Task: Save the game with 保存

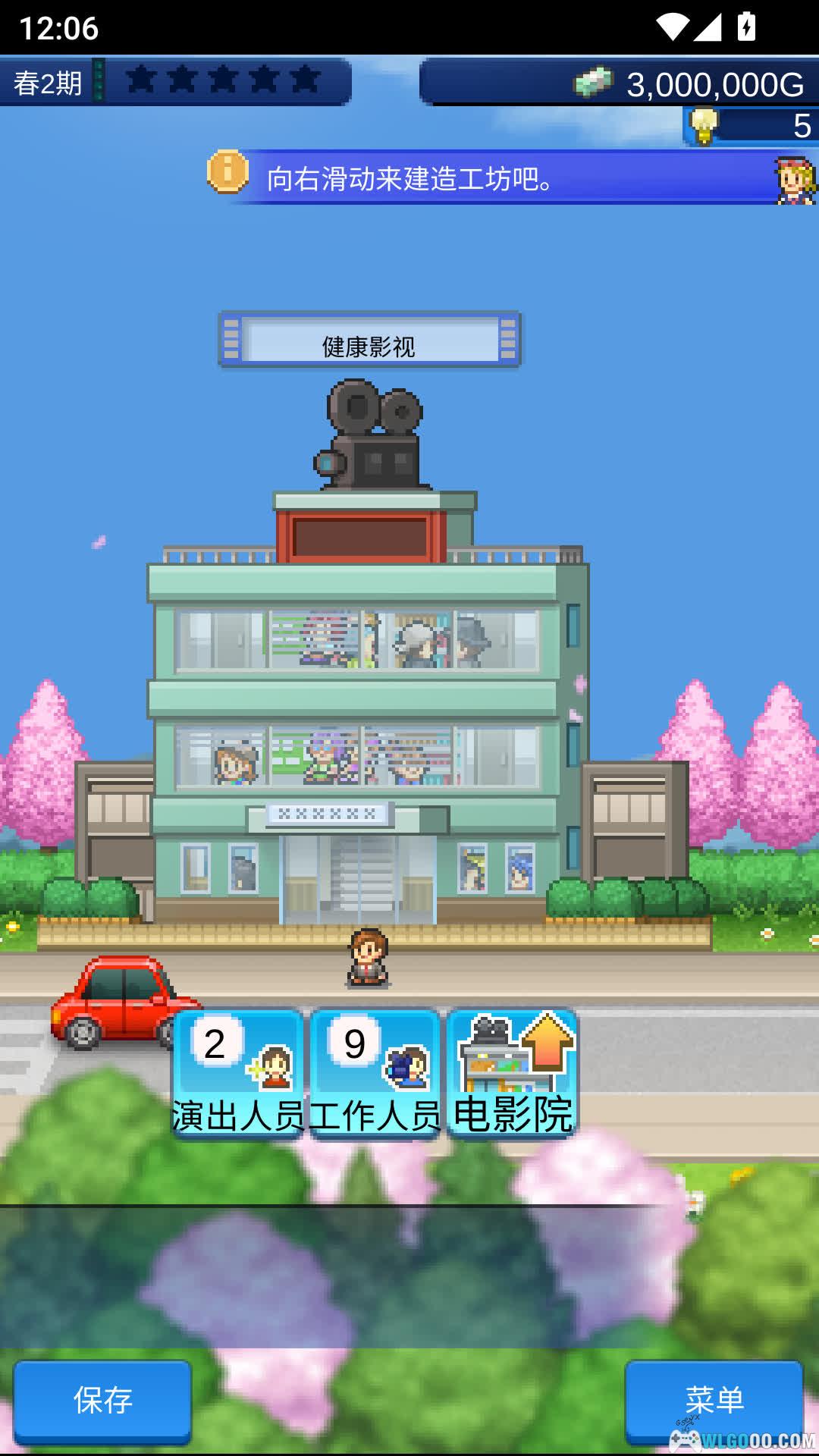Action: point(102,1401)
